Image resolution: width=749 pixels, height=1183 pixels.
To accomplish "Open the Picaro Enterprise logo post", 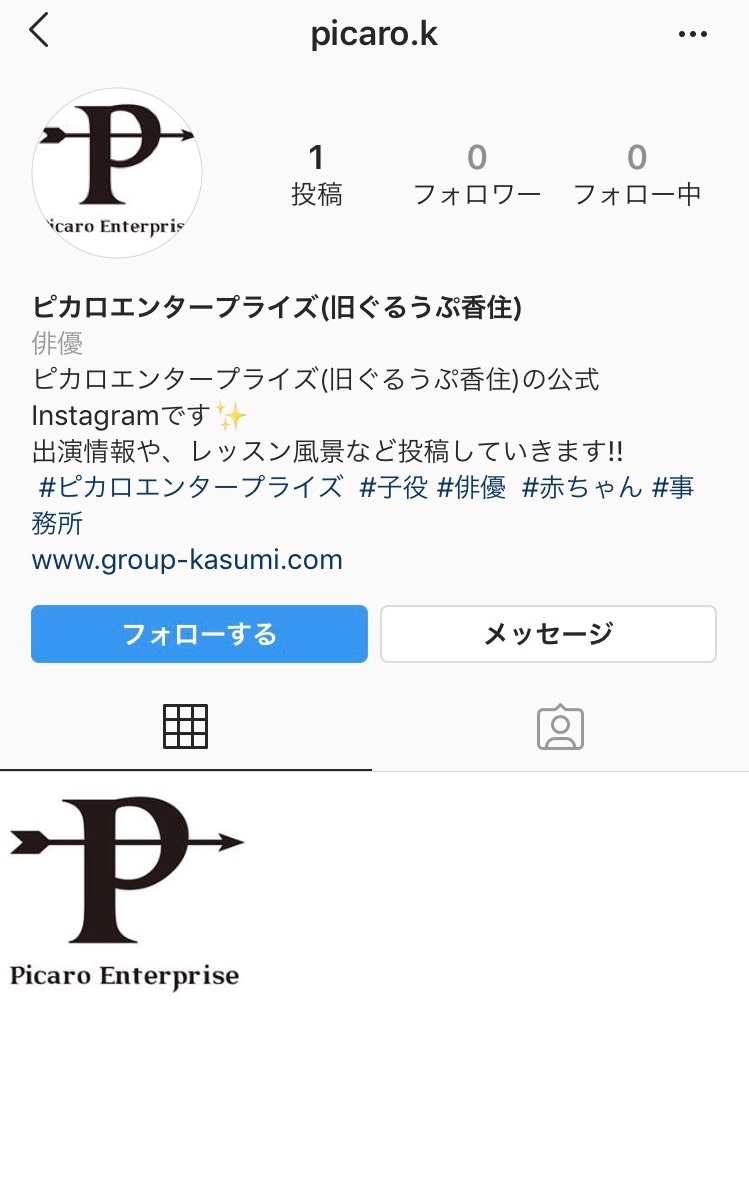I will [125, 893].
